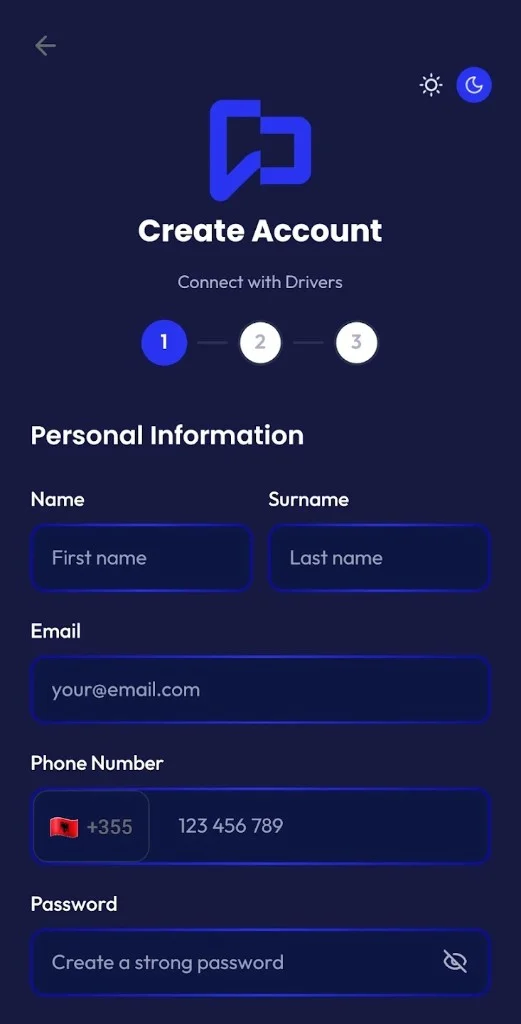The height and width of the screenshot is (1024, 521).
Task: Switch to light theme sun icon
Action: tap(431, 86)
